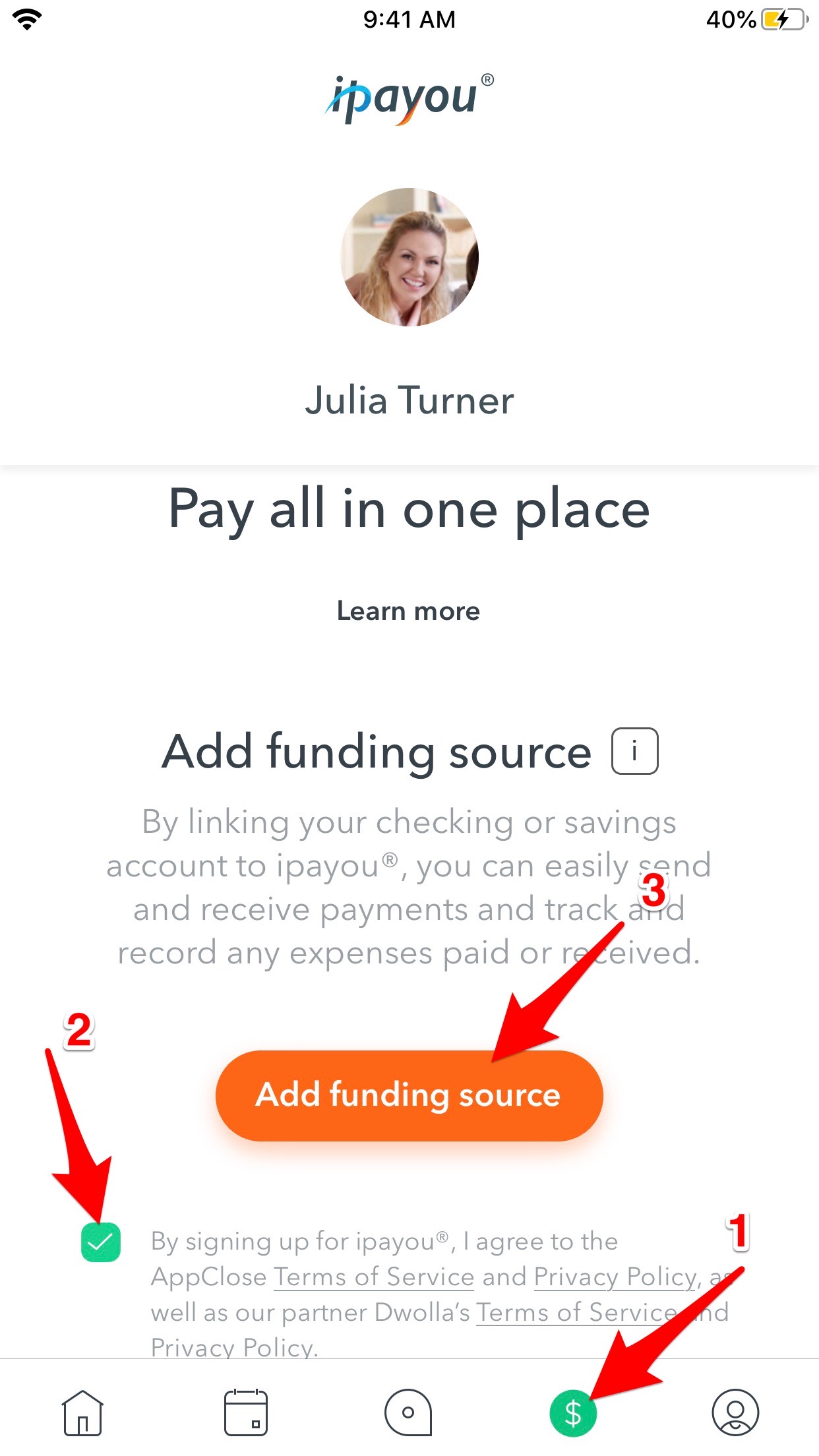Select the green dollar payments tab
Image resolution: width=819 pixels, height=1456 pixels.
573,1413
